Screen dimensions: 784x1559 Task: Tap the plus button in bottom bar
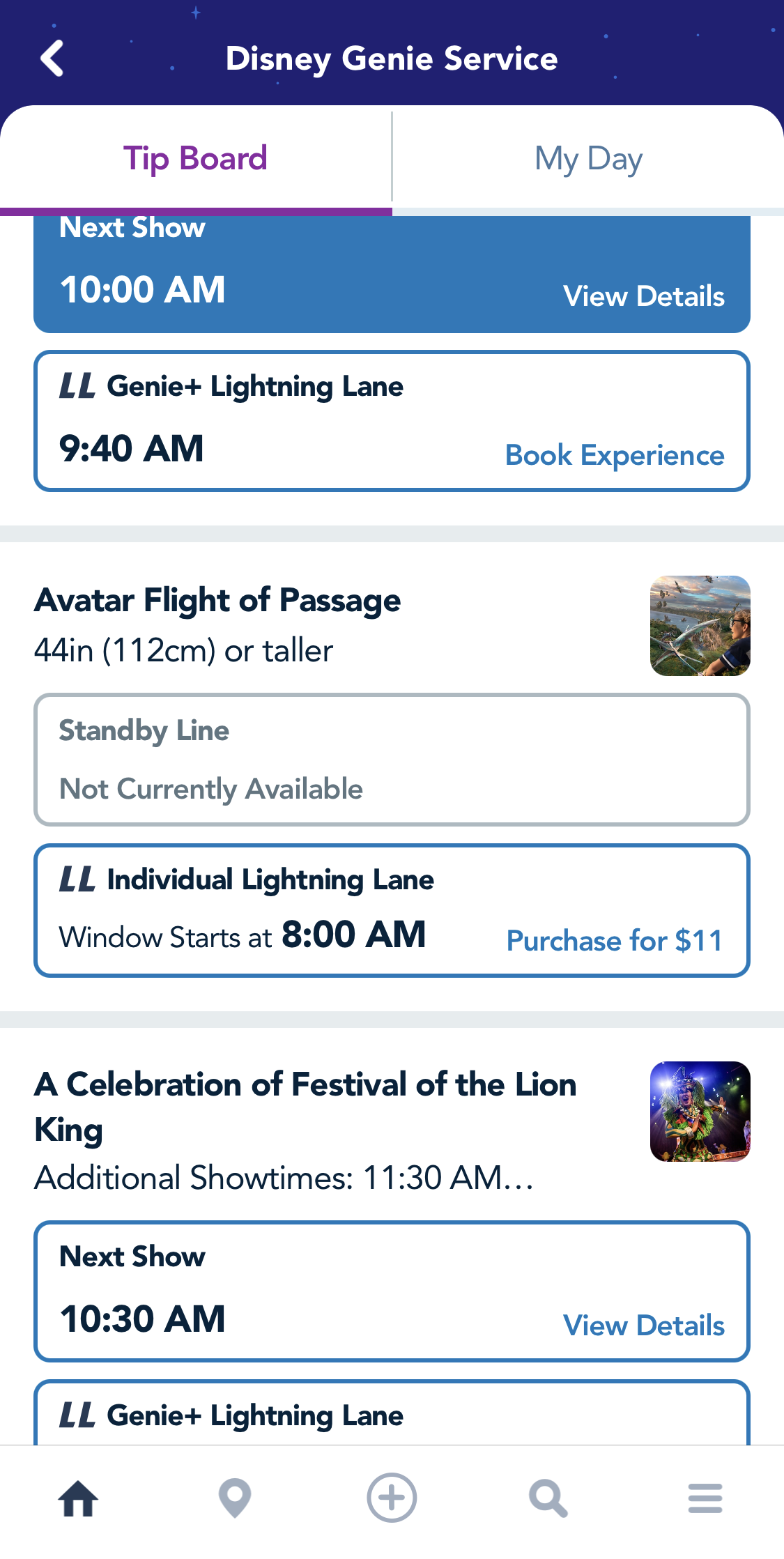[x=392, y=1498]
